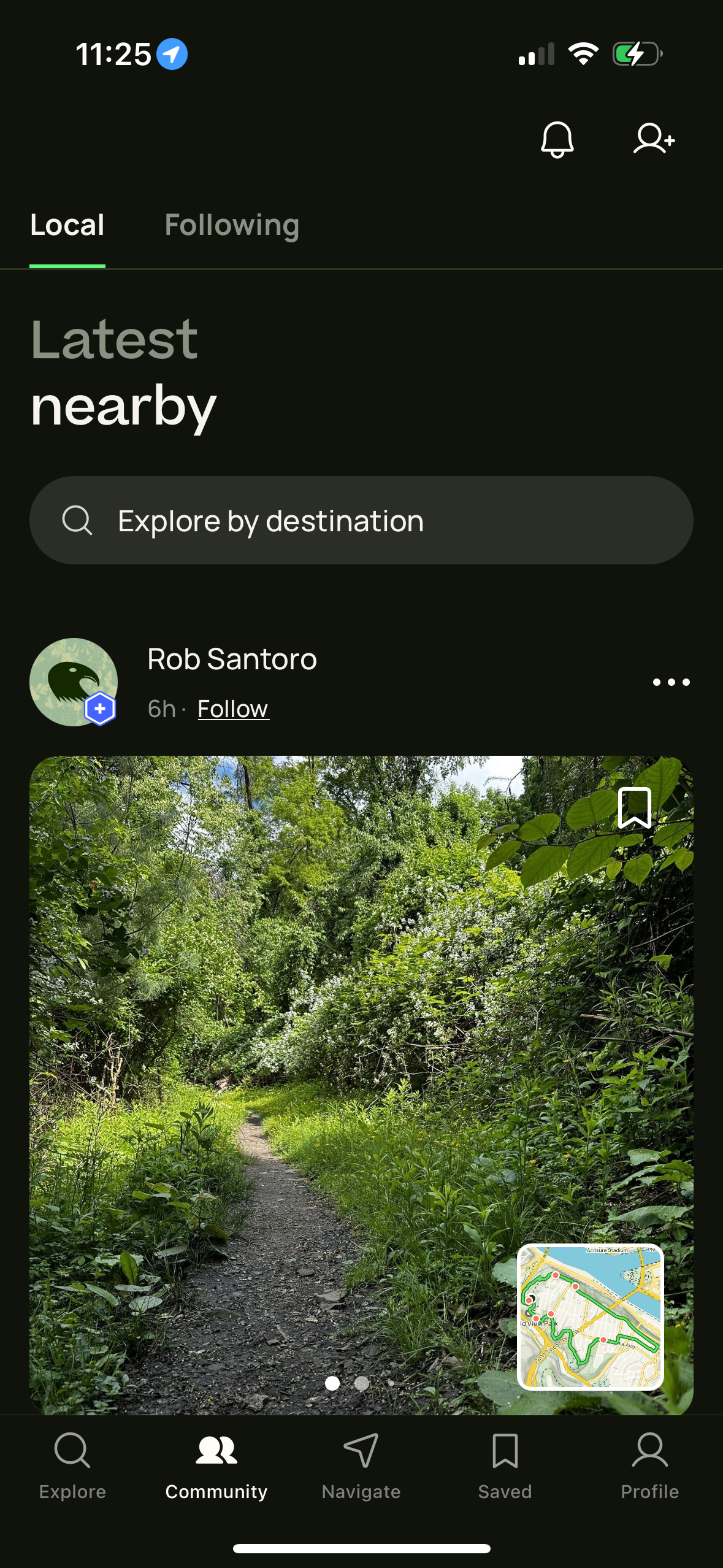Open Rob Santoro's badge emblem

tap(100, 709)
